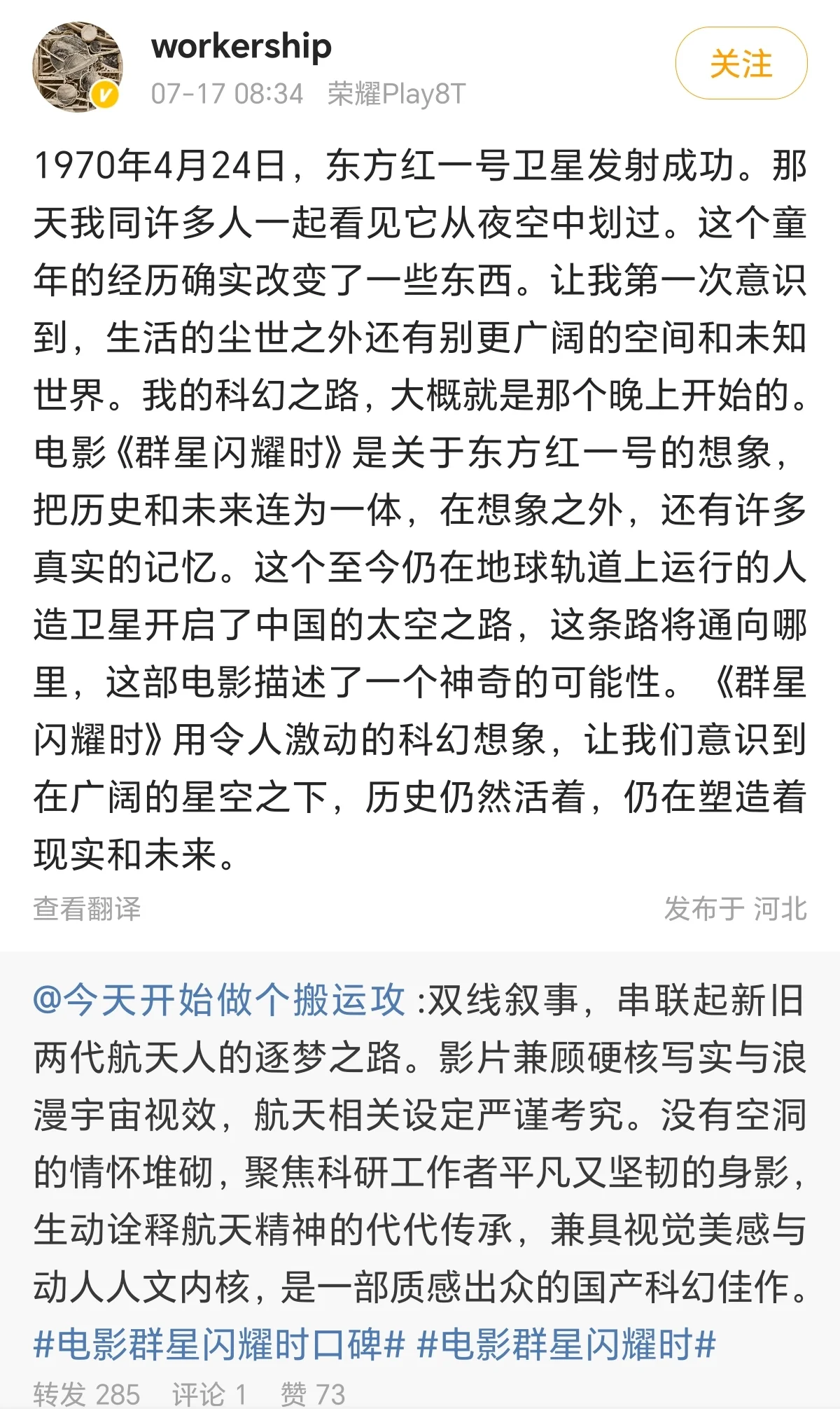View the 转发 285 reposts
The height and width of the screenshot is (1411, 840).
(x=87, y=1393)
